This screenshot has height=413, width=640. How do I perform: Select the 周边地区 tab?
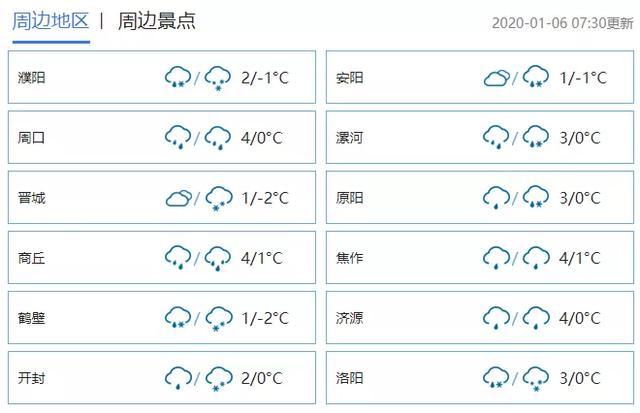click(50, 21)
